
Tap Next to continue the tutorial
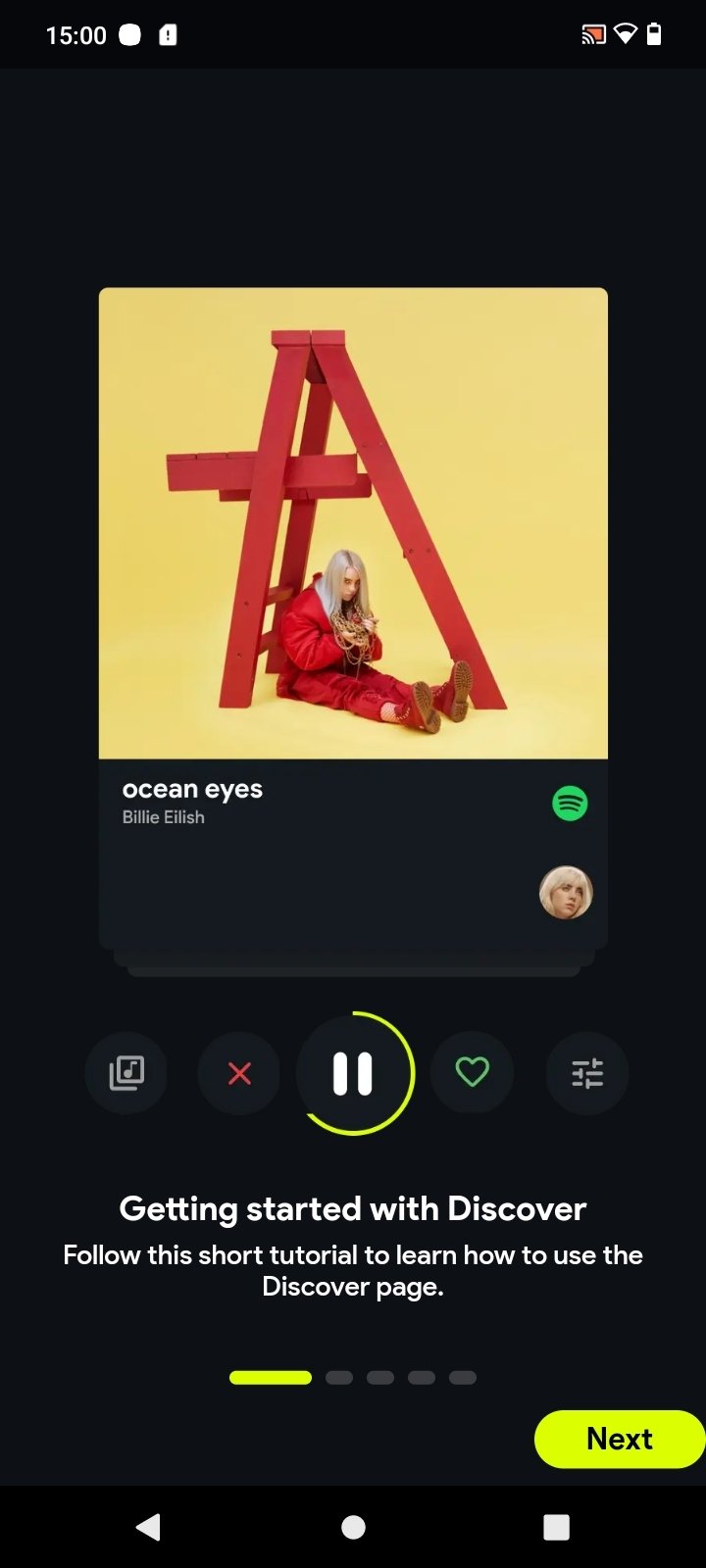[x=620, y=1439]
